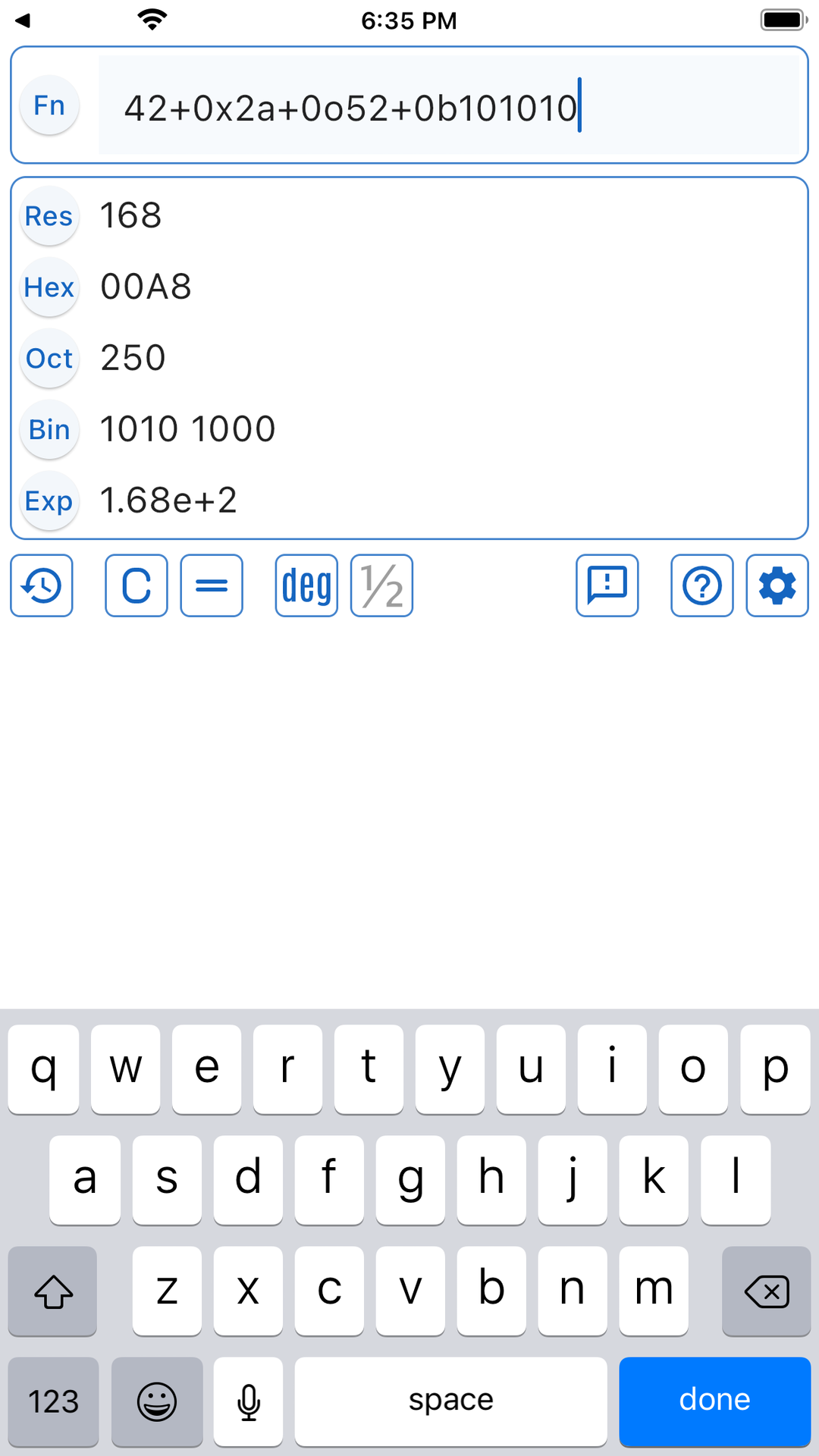Select the Oct result button

(x=49, y=359)
